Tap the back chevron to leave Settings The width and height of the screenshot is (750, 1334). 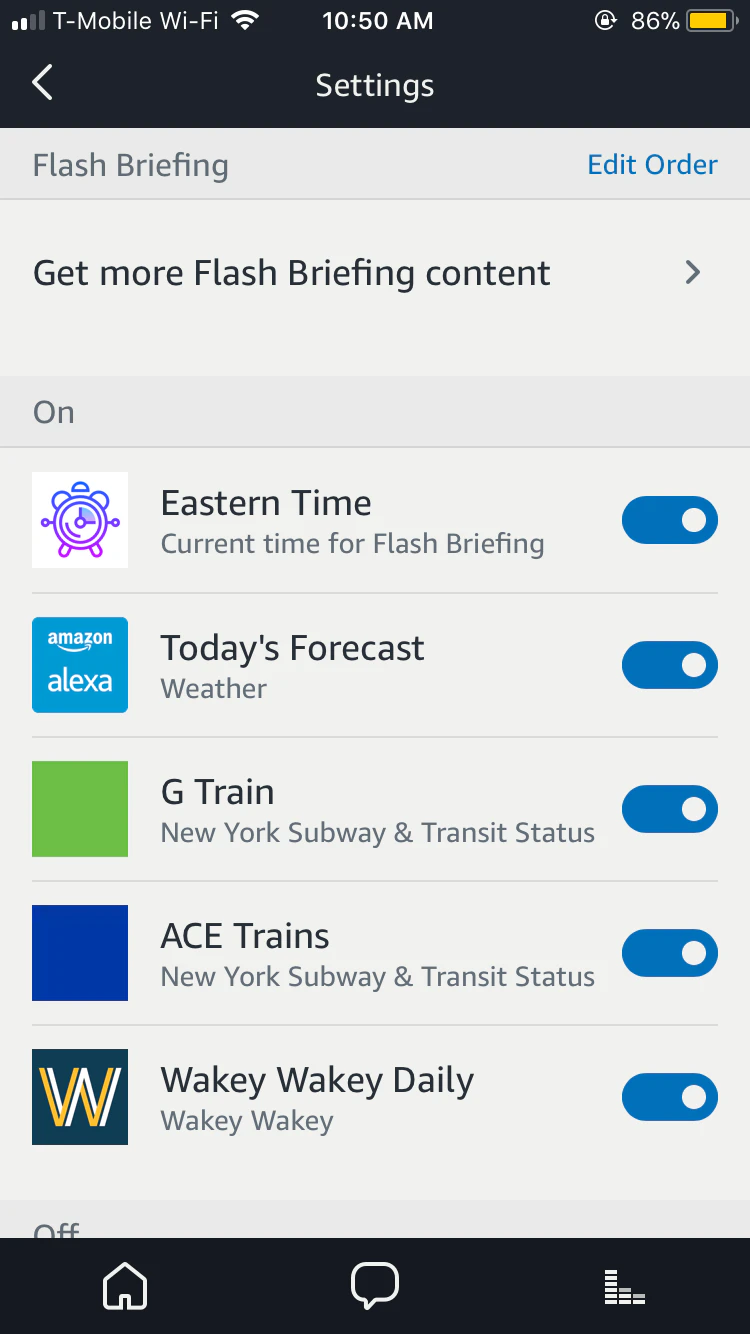42,83
